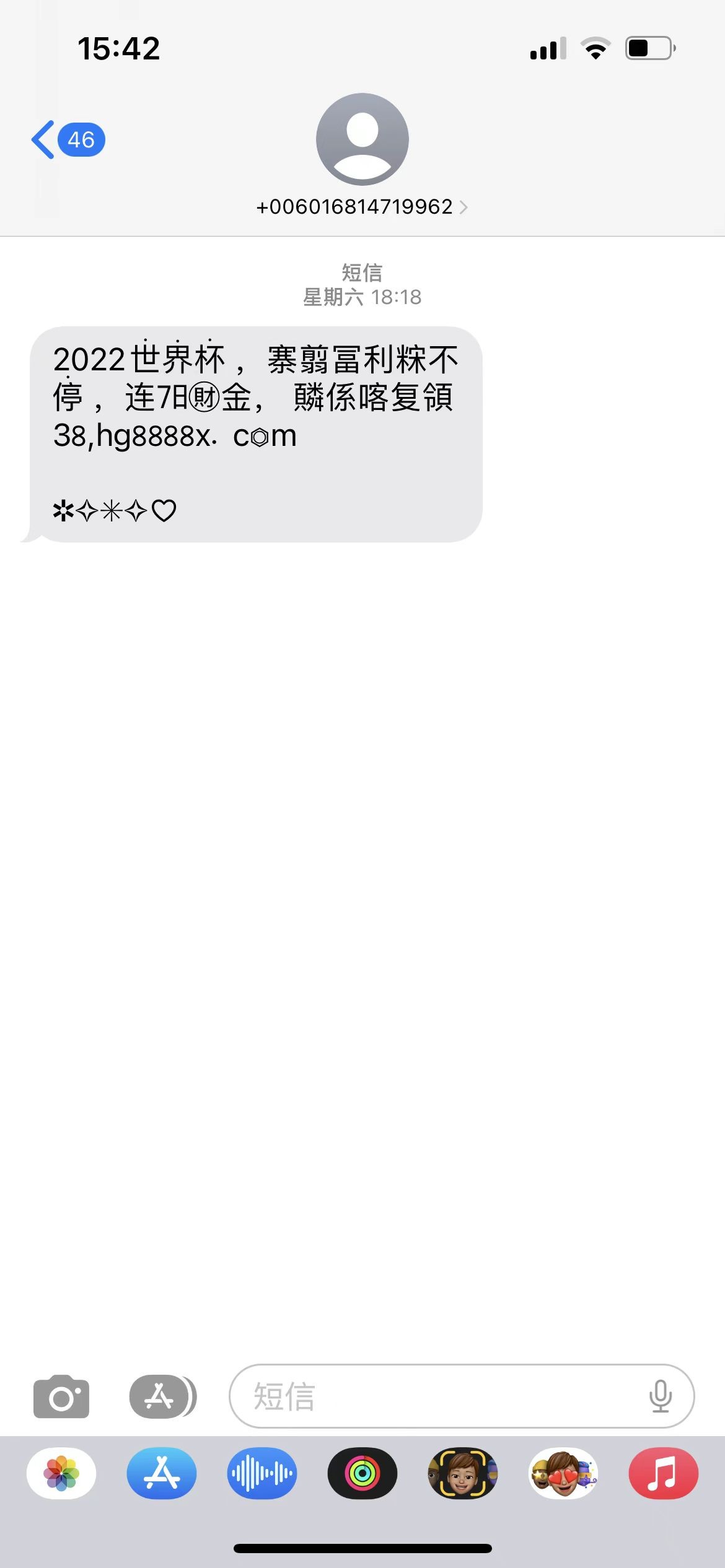
Task: Open the Memoji stickers app
Action: pyautogui.click(x=563, y=1473)
